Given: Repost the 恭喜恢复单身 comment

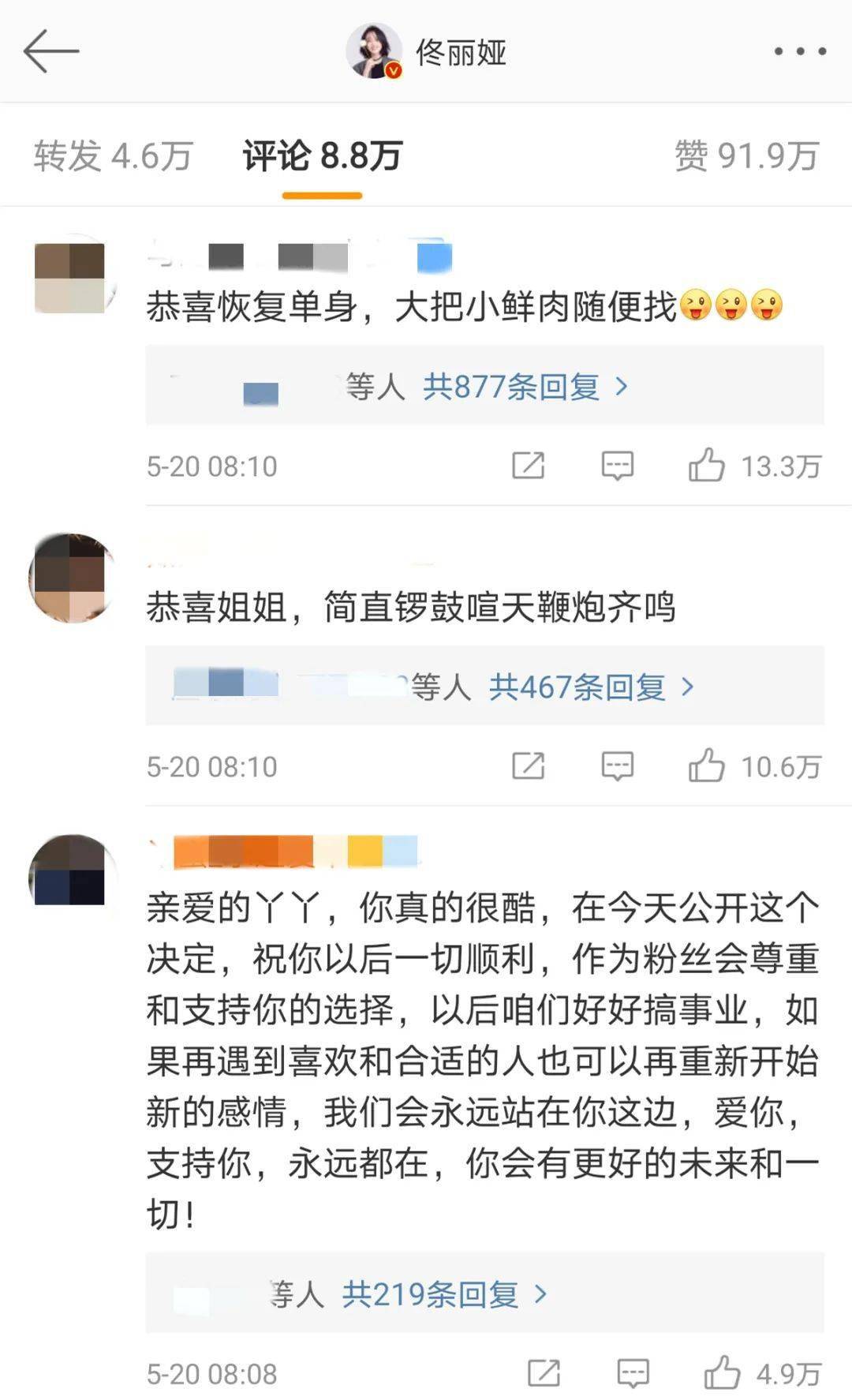Looking at the screenshot, I should (529, 466).
